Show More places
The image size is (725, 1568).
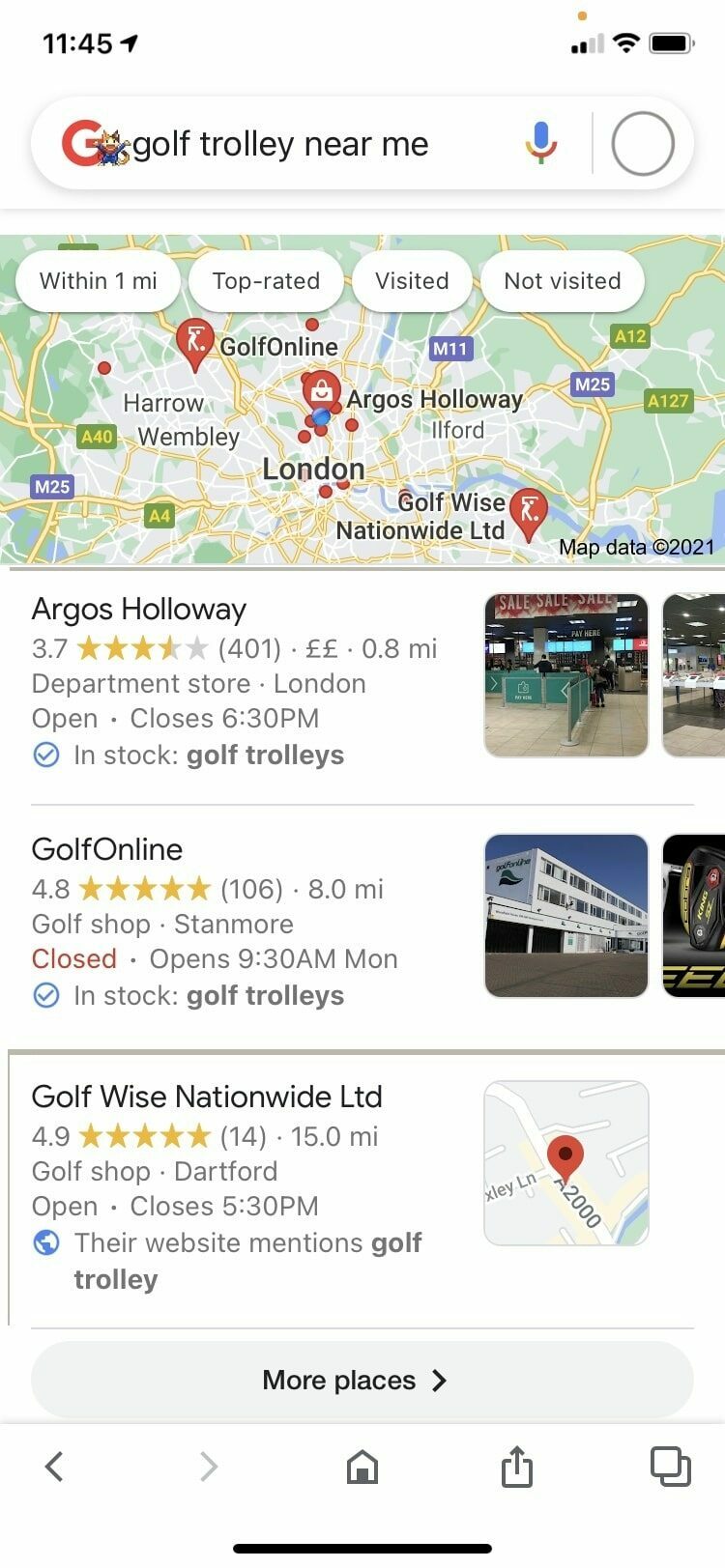362,1380
